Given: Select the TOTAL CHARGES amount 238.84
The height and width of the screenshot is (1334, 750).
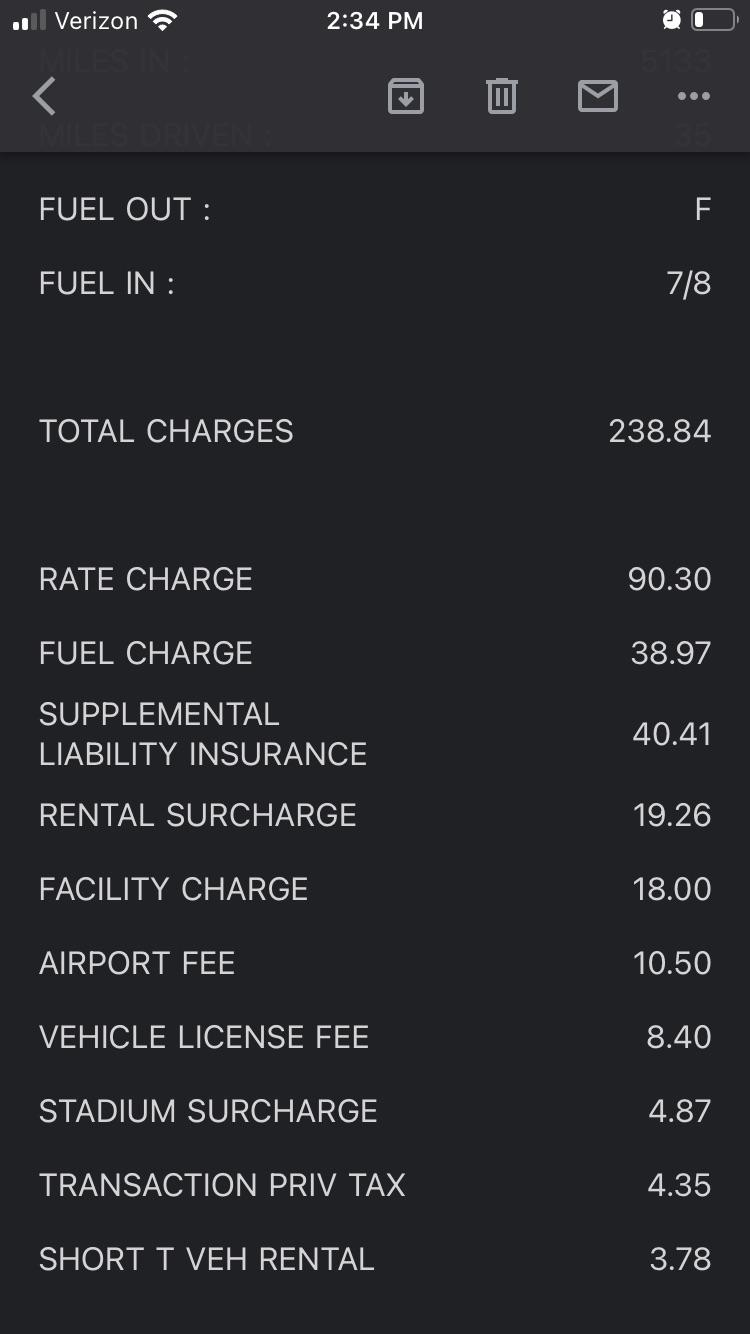Looking at the screenshot, I should [661, 430].
